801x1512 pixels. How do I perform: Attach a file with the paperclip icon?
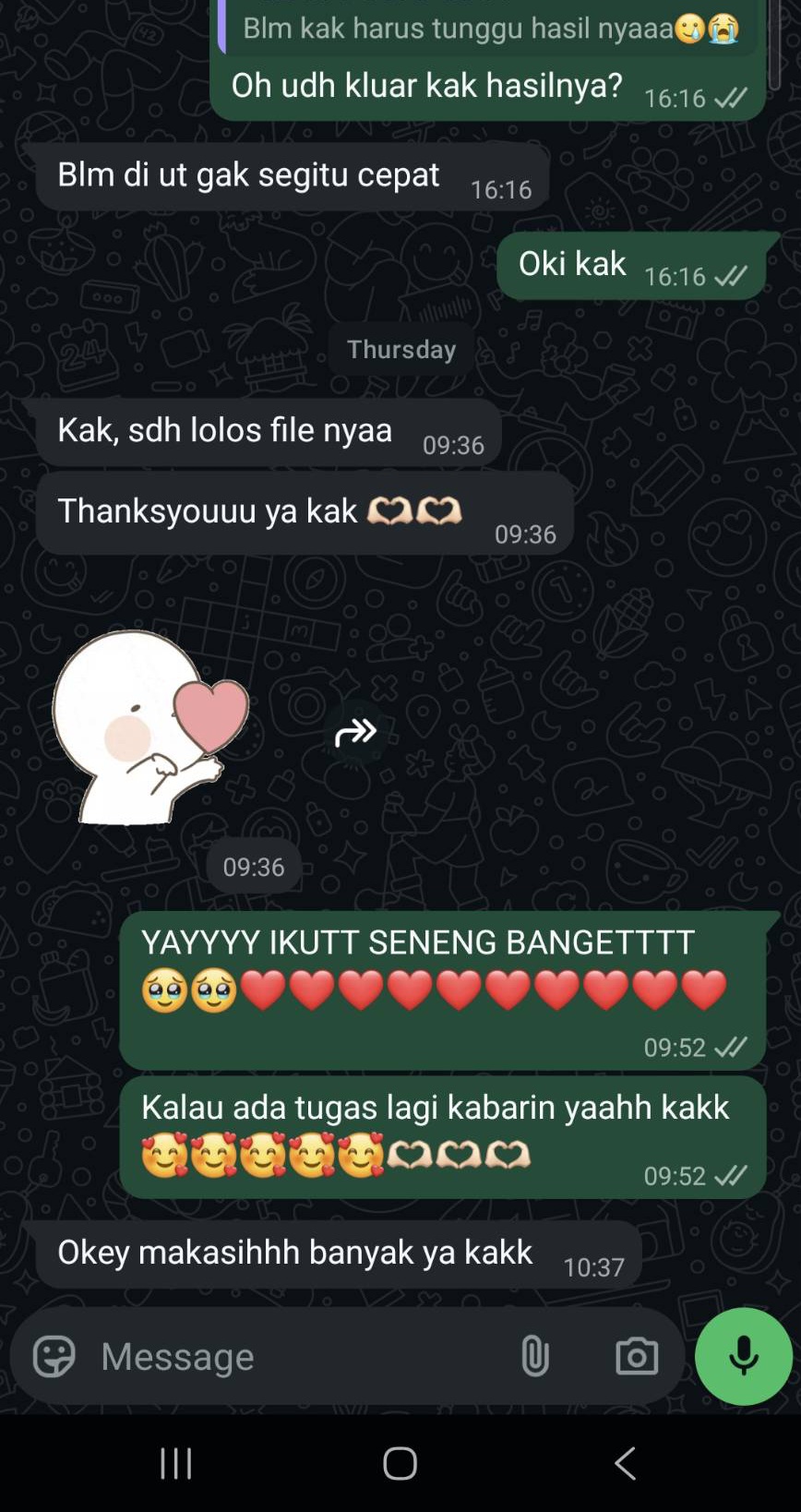(x=535, y=1357)
